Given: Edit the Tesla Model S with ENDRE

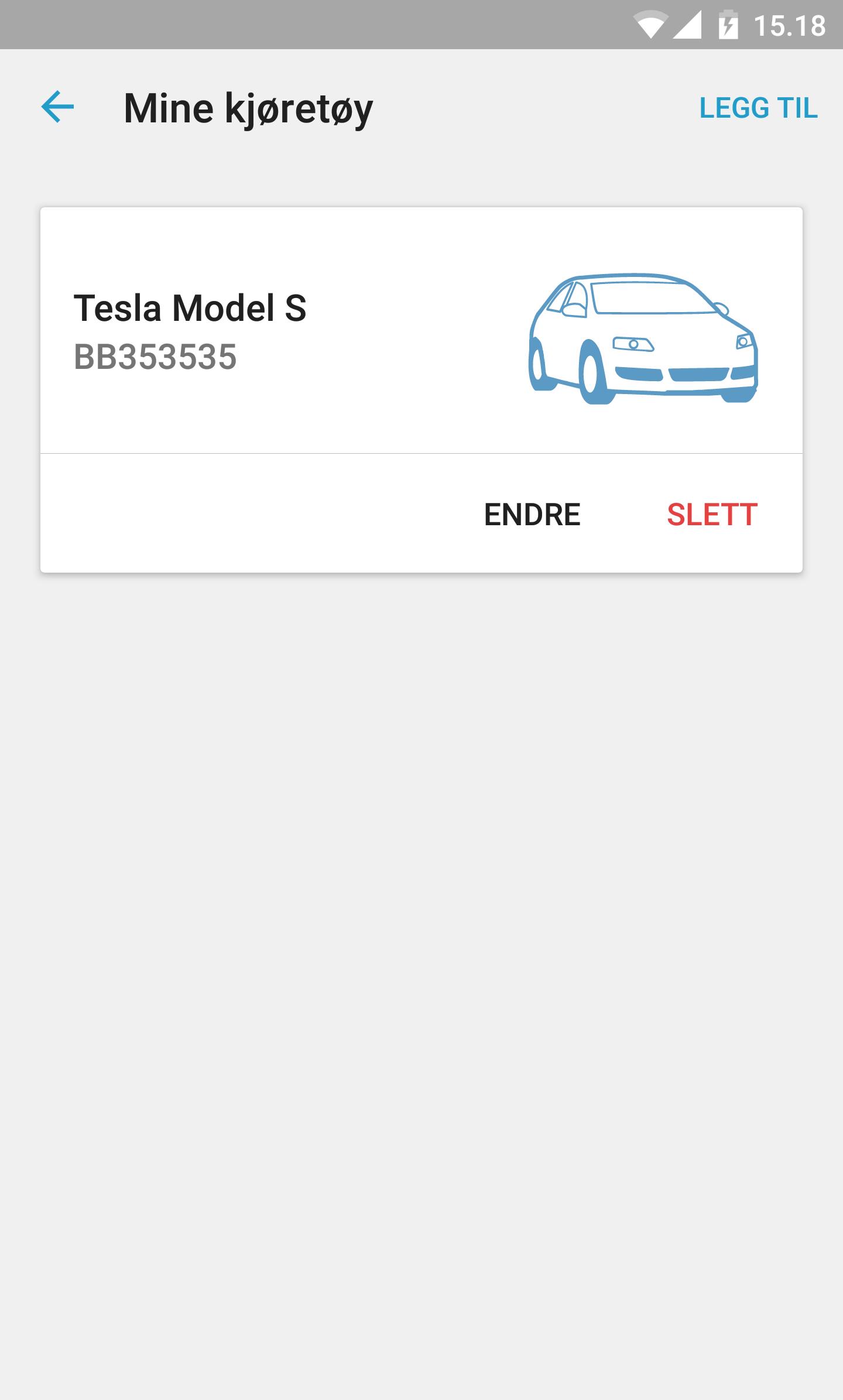Looking at the screenshot, I should (532, 515).
